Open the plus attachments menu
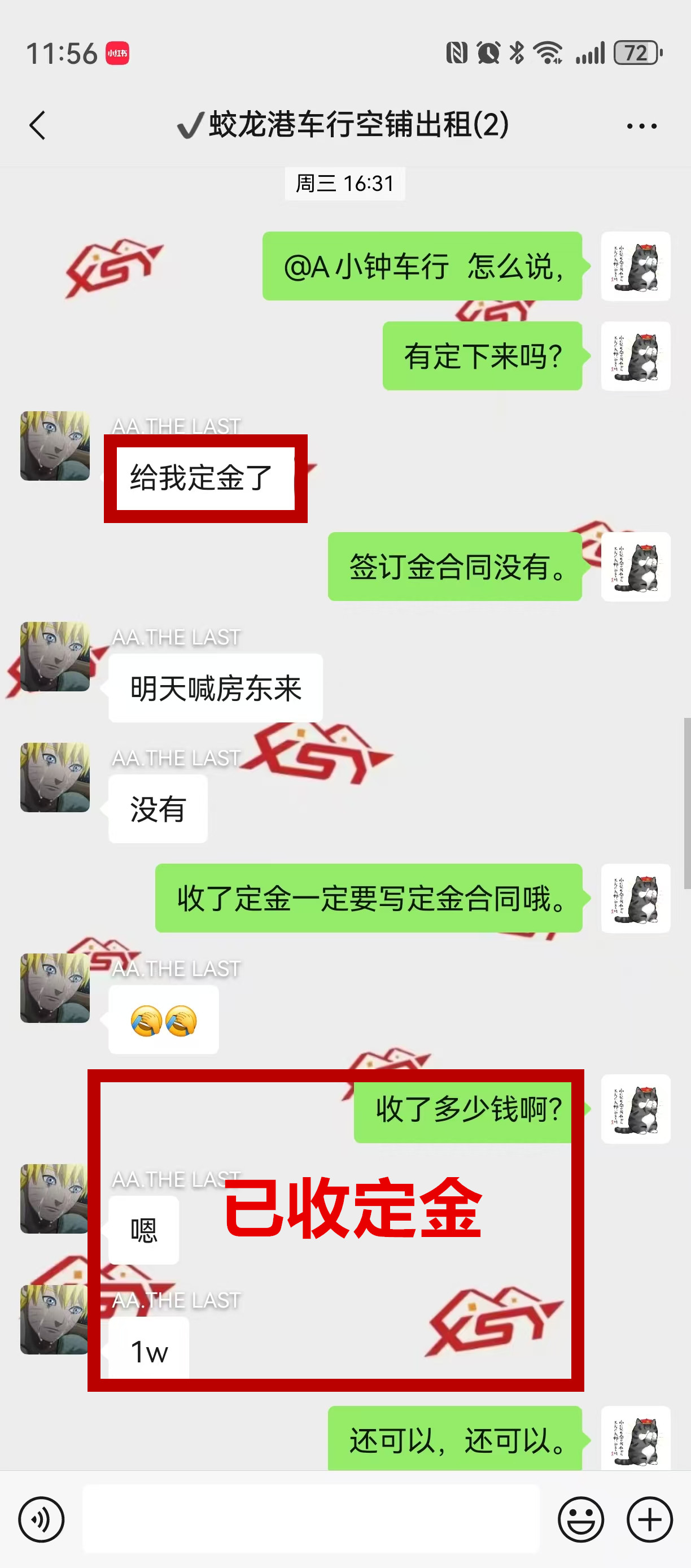Screen dimensions: 691x1568 (649, 1519)
